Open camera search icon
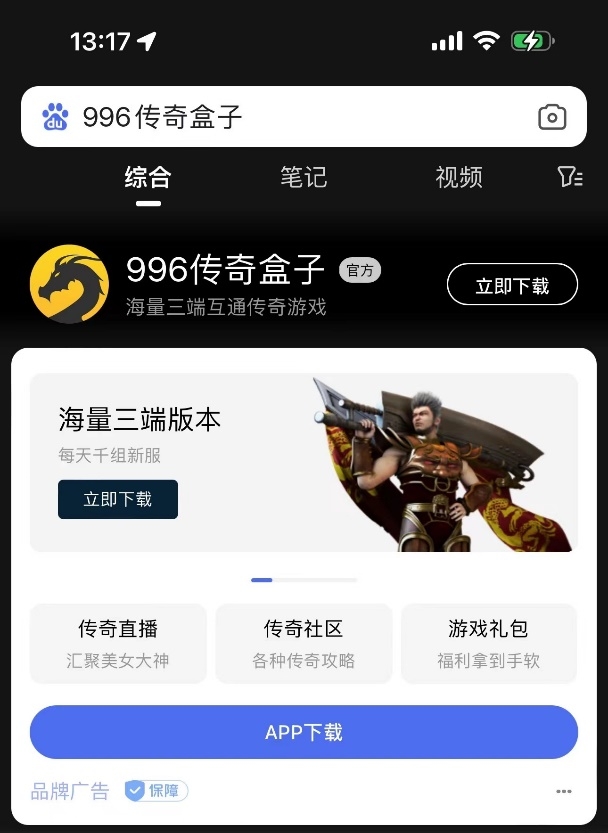This screenshot has width=608, height=833. coord(552,117)
